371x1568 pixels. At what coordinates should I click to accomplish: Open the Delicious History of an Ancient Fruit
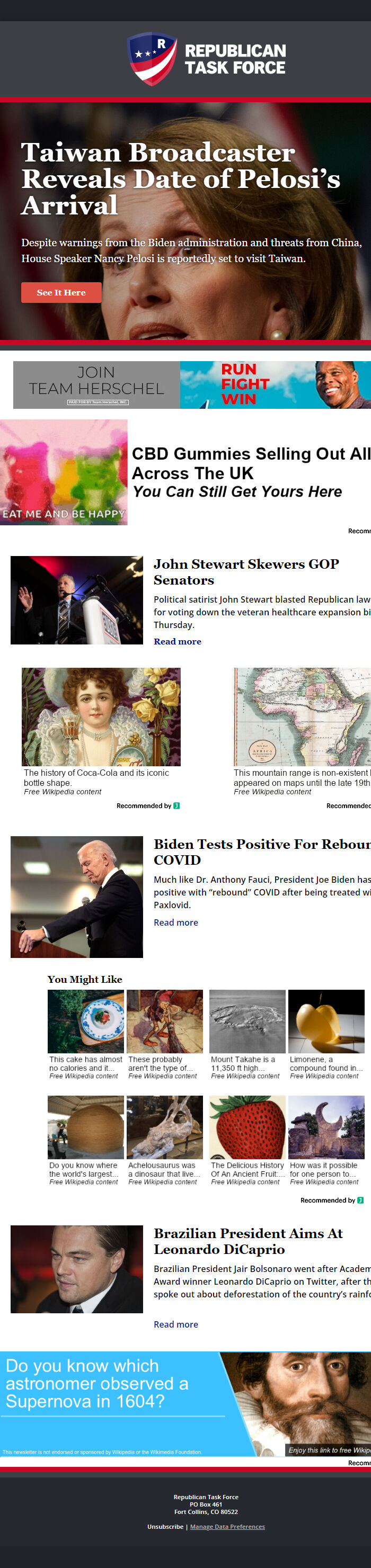coord(247,1139)
